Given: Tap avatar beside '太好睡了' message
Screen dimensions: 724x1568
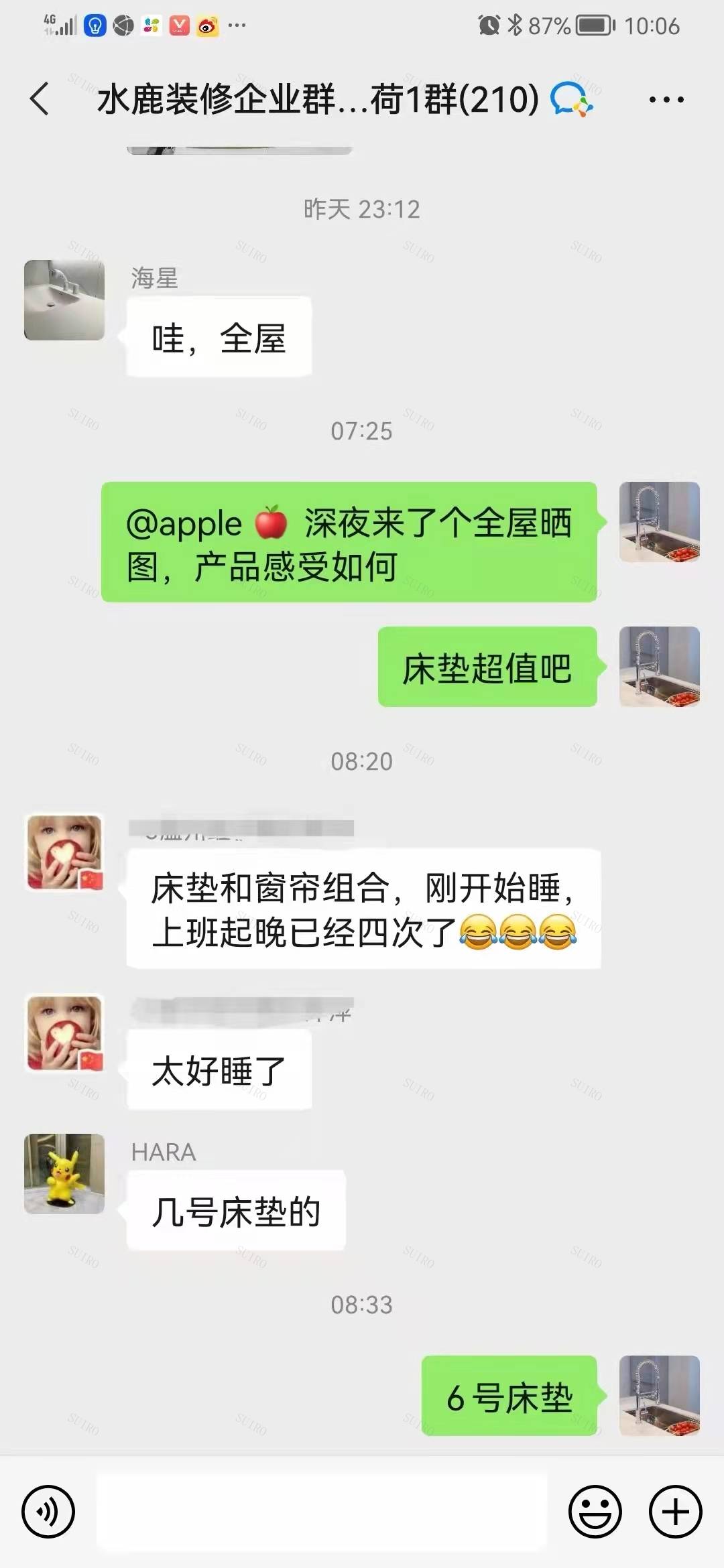Looking at the screenshot, I should tap(64, 1033).
